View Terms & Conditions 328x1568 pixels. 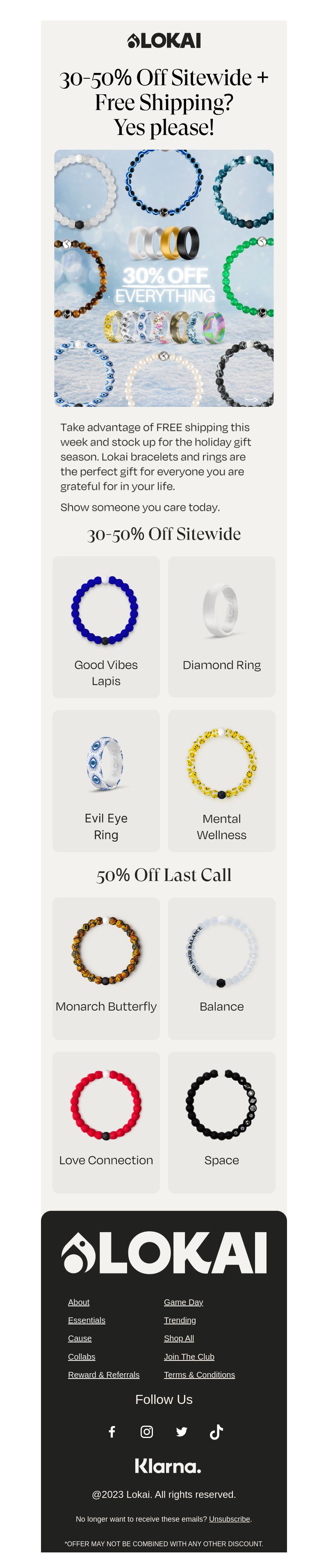pos(199,1374)
